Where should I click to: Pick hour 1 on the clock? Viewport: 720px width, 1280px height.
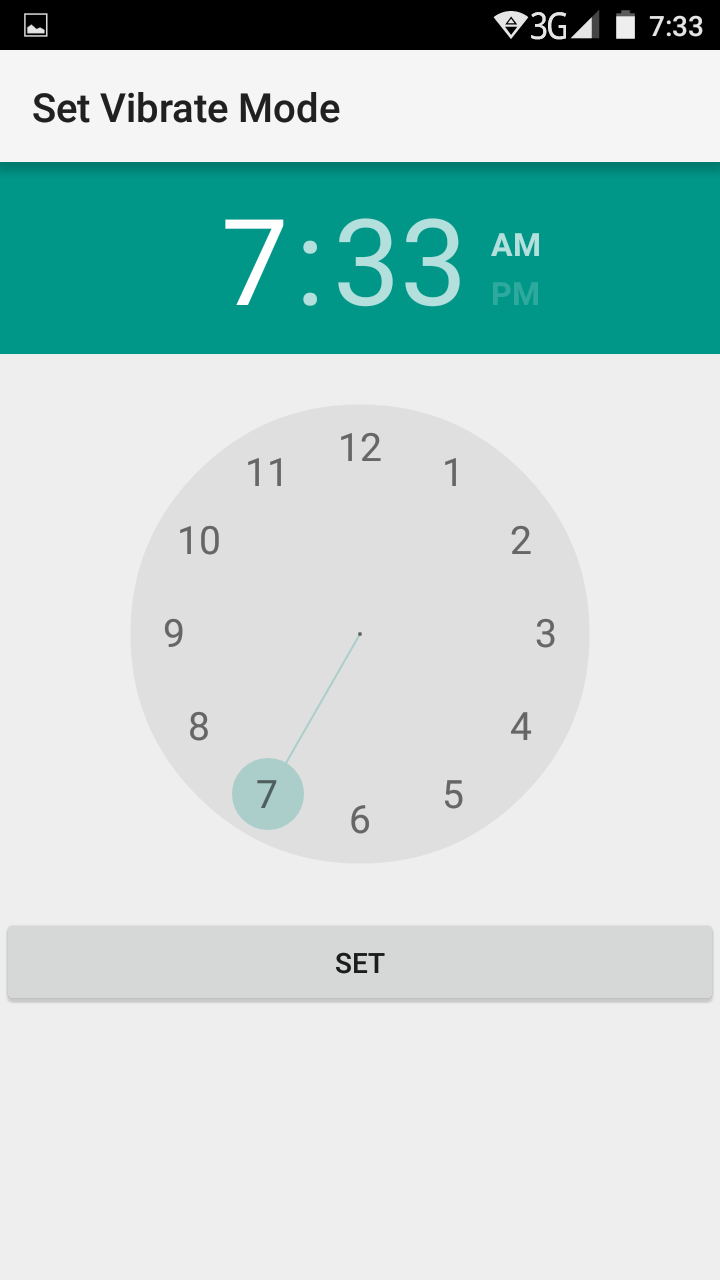450,473
